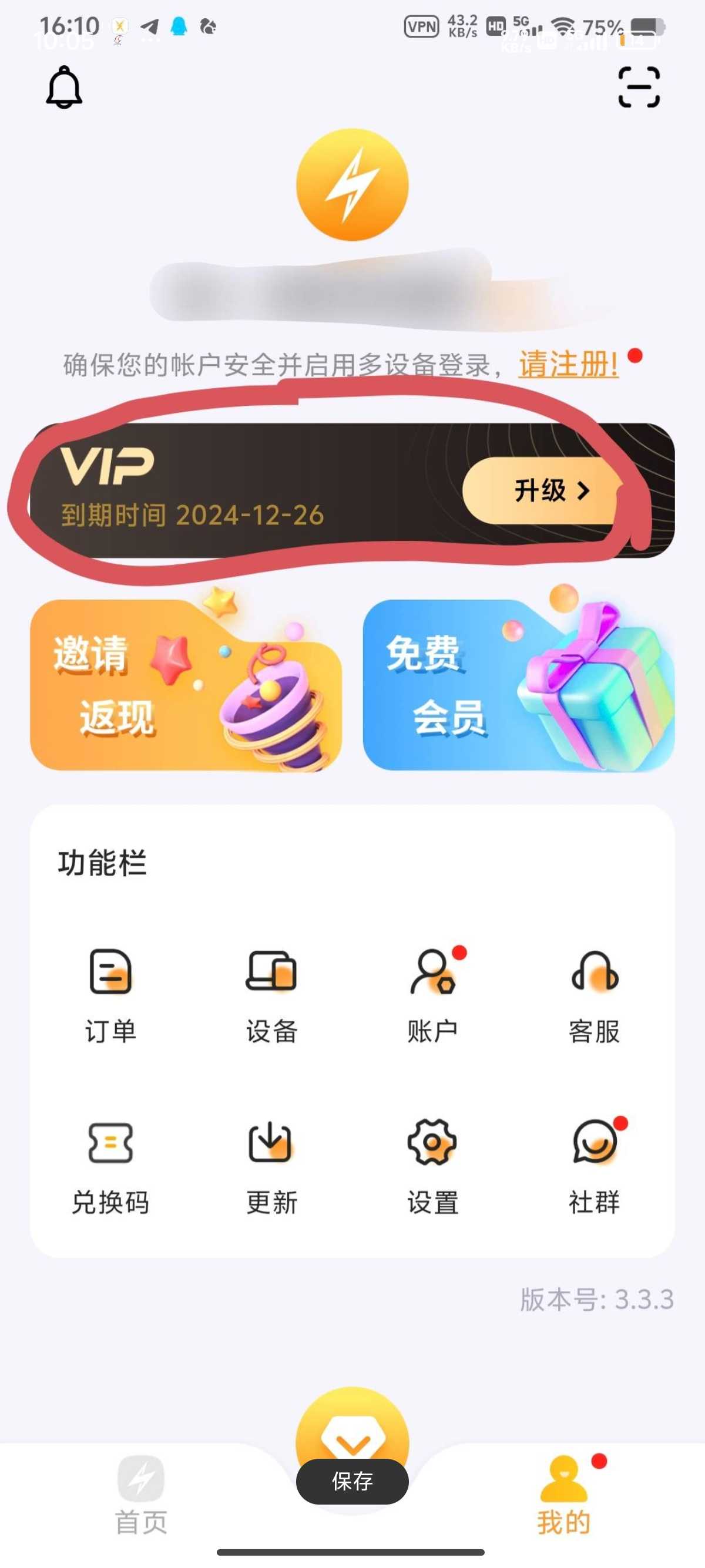The height and width of the screenshot is (1568, 705).
Task: Check for 更新 update
Action: point(271,1166)
